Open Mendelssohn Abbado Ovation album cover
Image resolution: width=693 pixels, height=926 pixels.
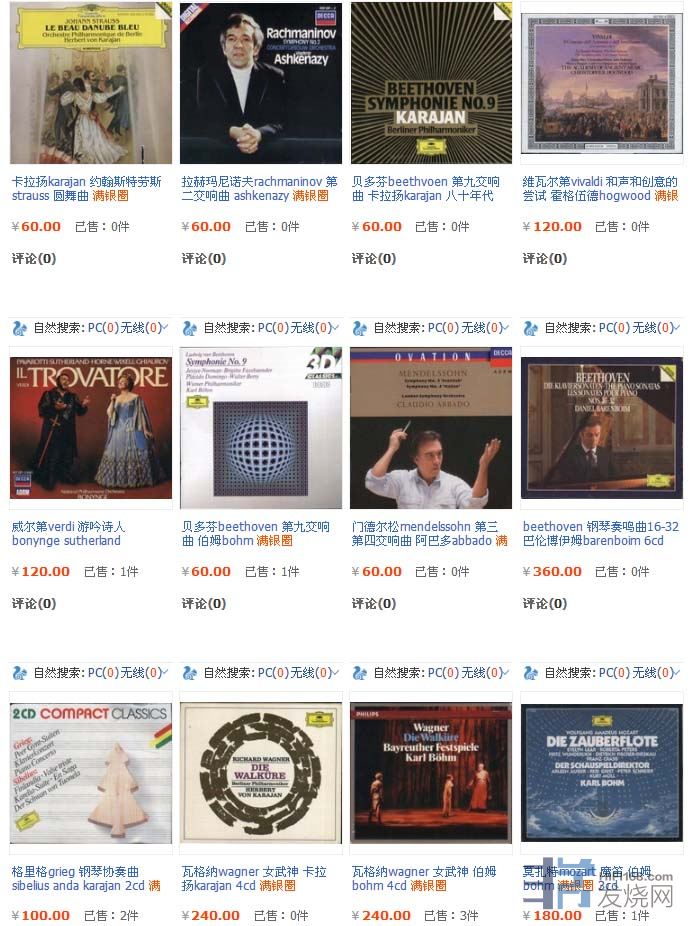tap(431, 428)
